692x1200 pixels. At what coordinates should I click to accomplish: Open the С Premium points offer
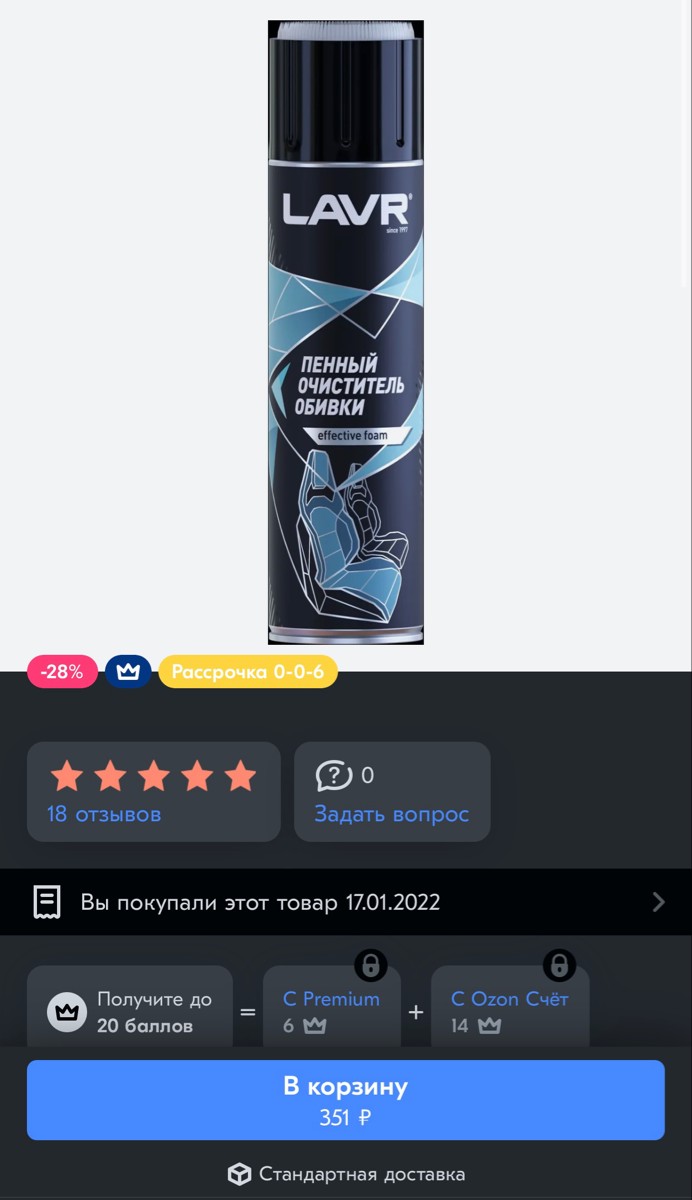[x=331, y=1010]
